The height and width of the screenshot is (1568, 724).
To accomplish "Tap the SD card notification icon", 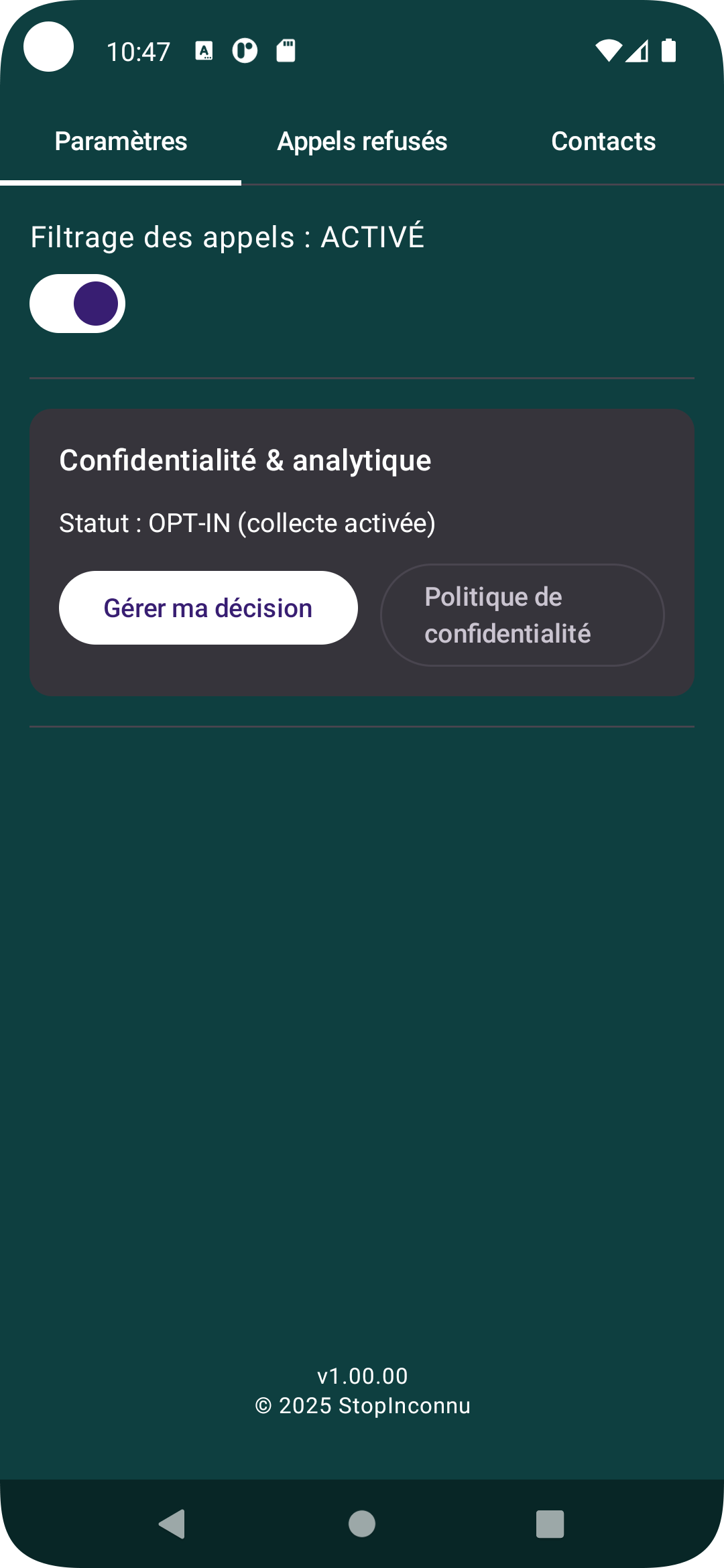I will [x=286, y=50].
